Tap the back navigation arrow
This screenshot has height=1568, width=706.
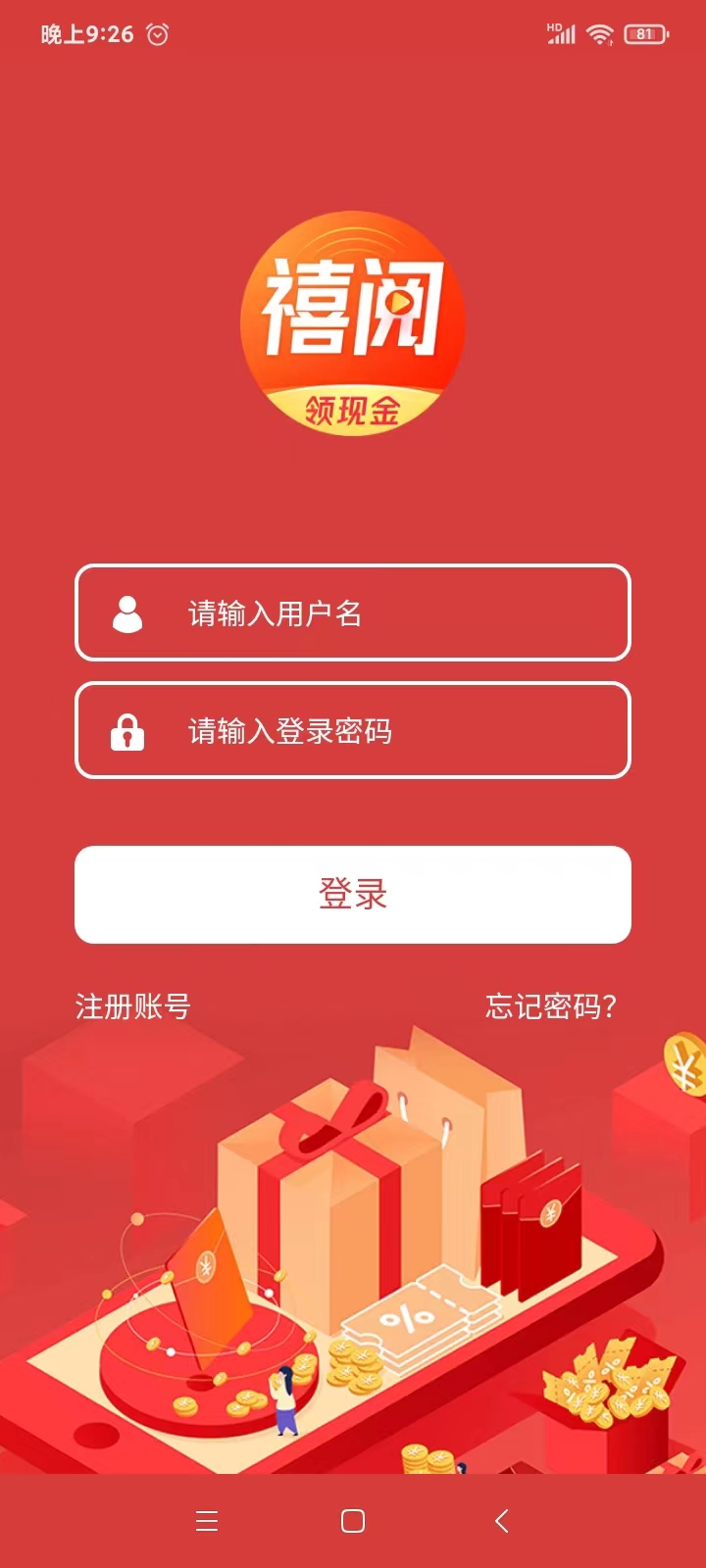[x=499, y=1521]
